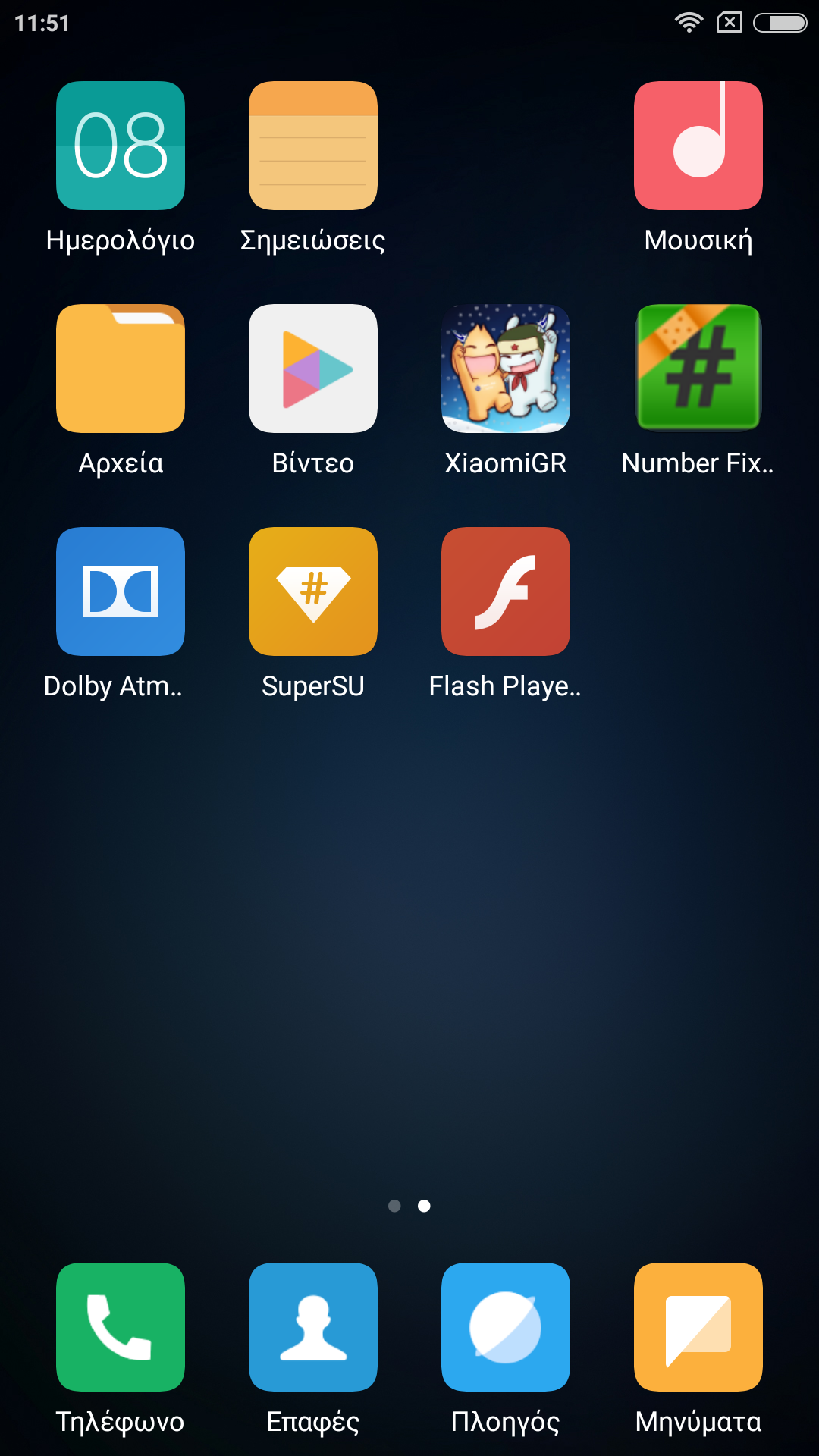Open Μηνύματα messages
Viewport: 819px width, 1456px height.
click(698, 1327)
